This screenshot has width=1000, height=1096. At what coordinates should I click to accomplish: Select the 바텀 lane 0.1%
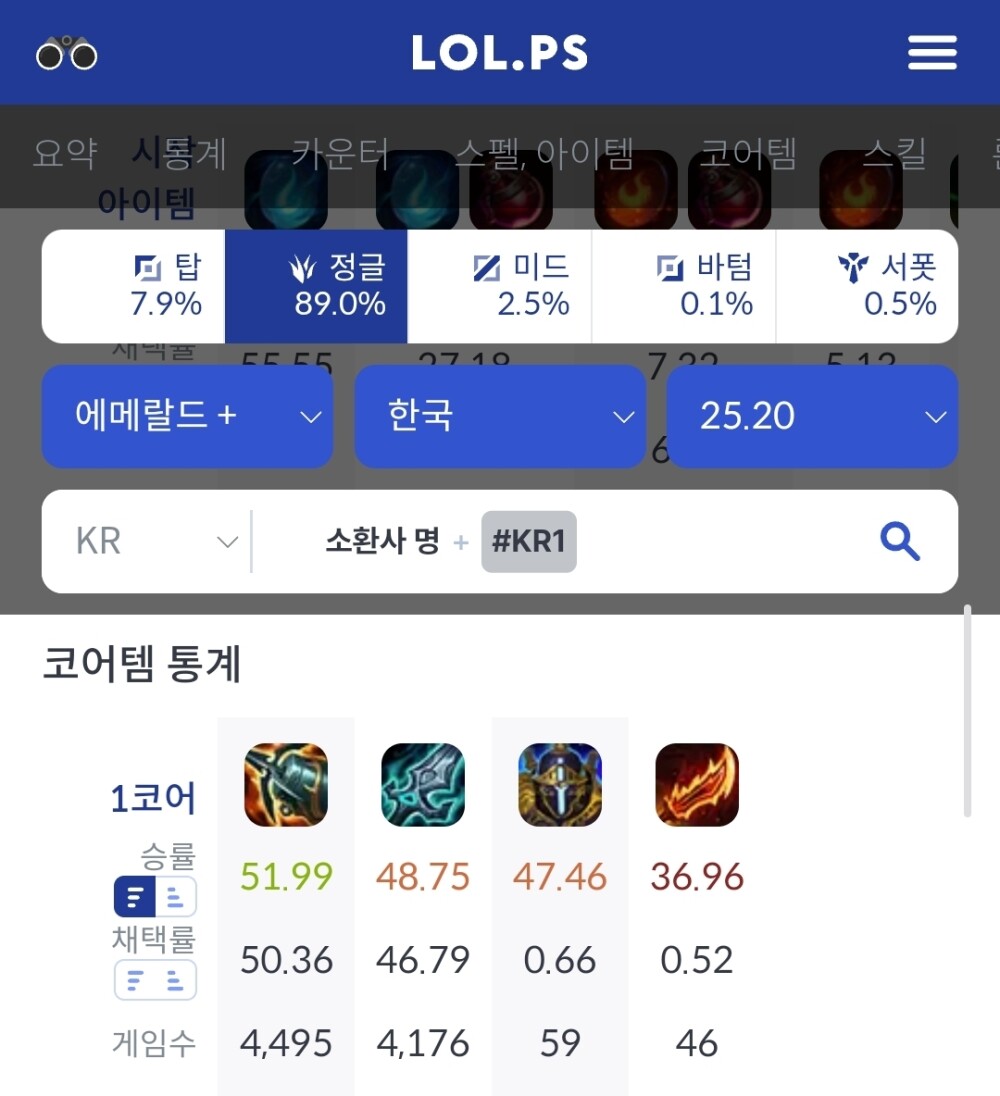point(683,286)
